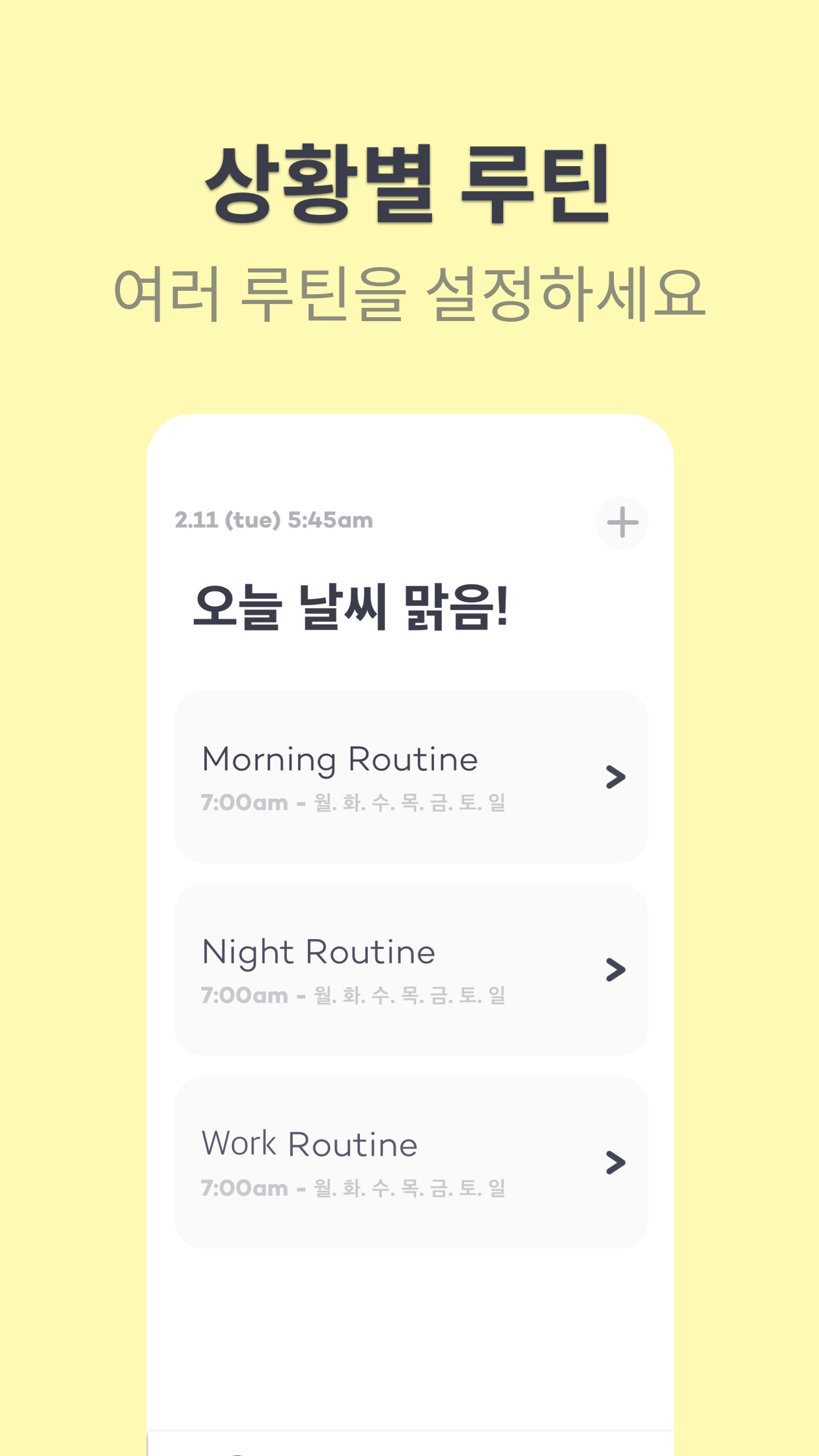The image size is (819, 1456).
Task: Click the Morning Routine title text
Action: (x=340, y=758)
